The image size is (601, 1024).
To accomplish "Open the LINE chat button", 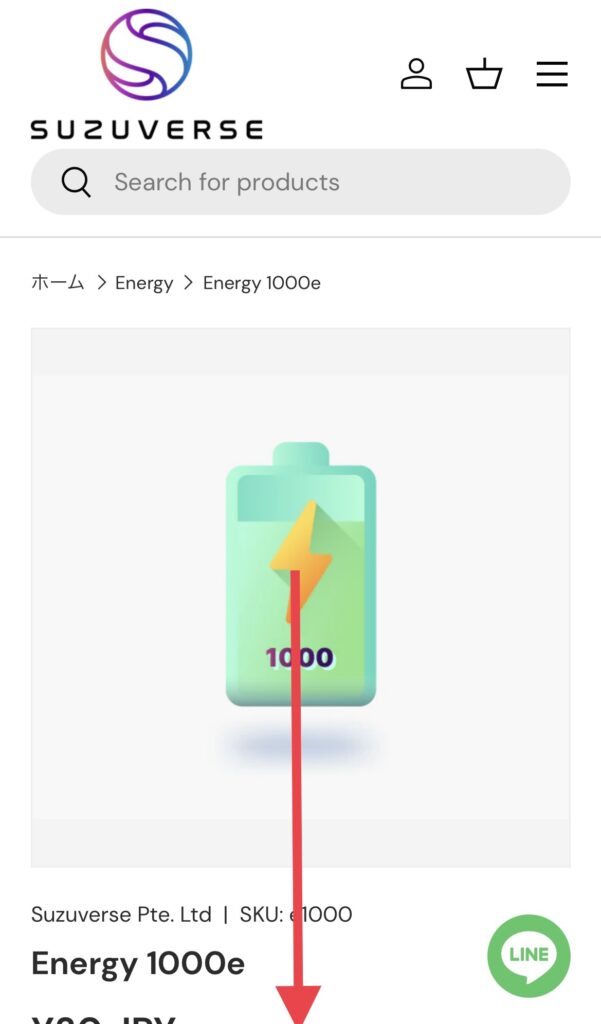I will pos(529,955).
